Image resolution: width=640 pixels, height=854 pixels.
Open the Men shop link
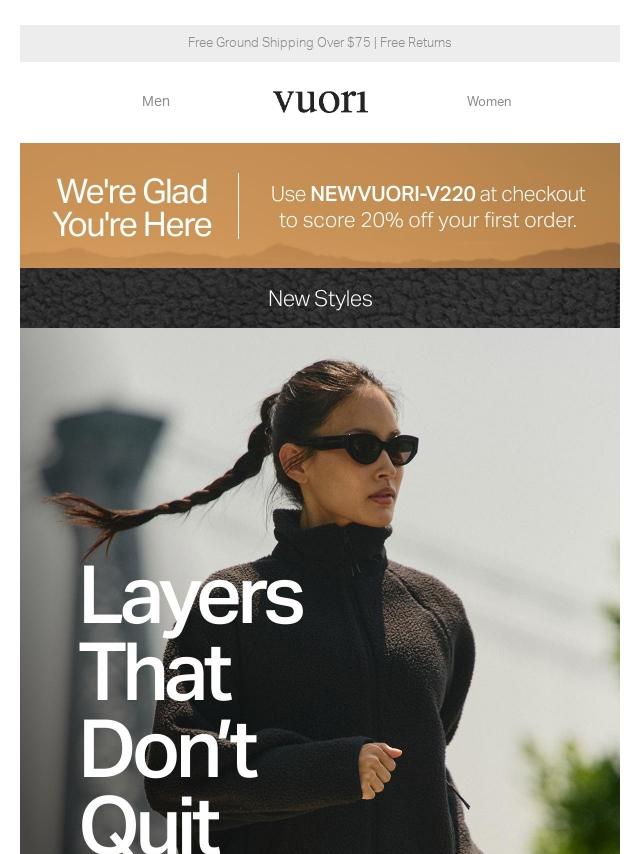(156, 101)
